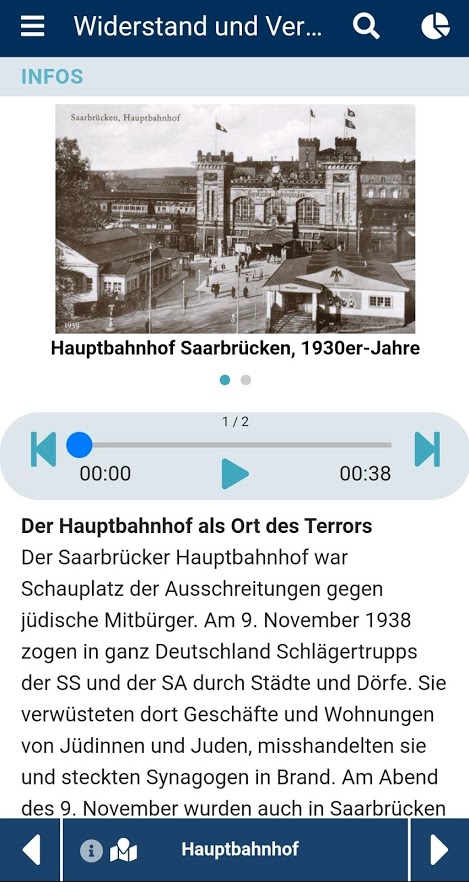Skip to the next audio track
This screenshot has width=469, height=882.
(427, 449)
